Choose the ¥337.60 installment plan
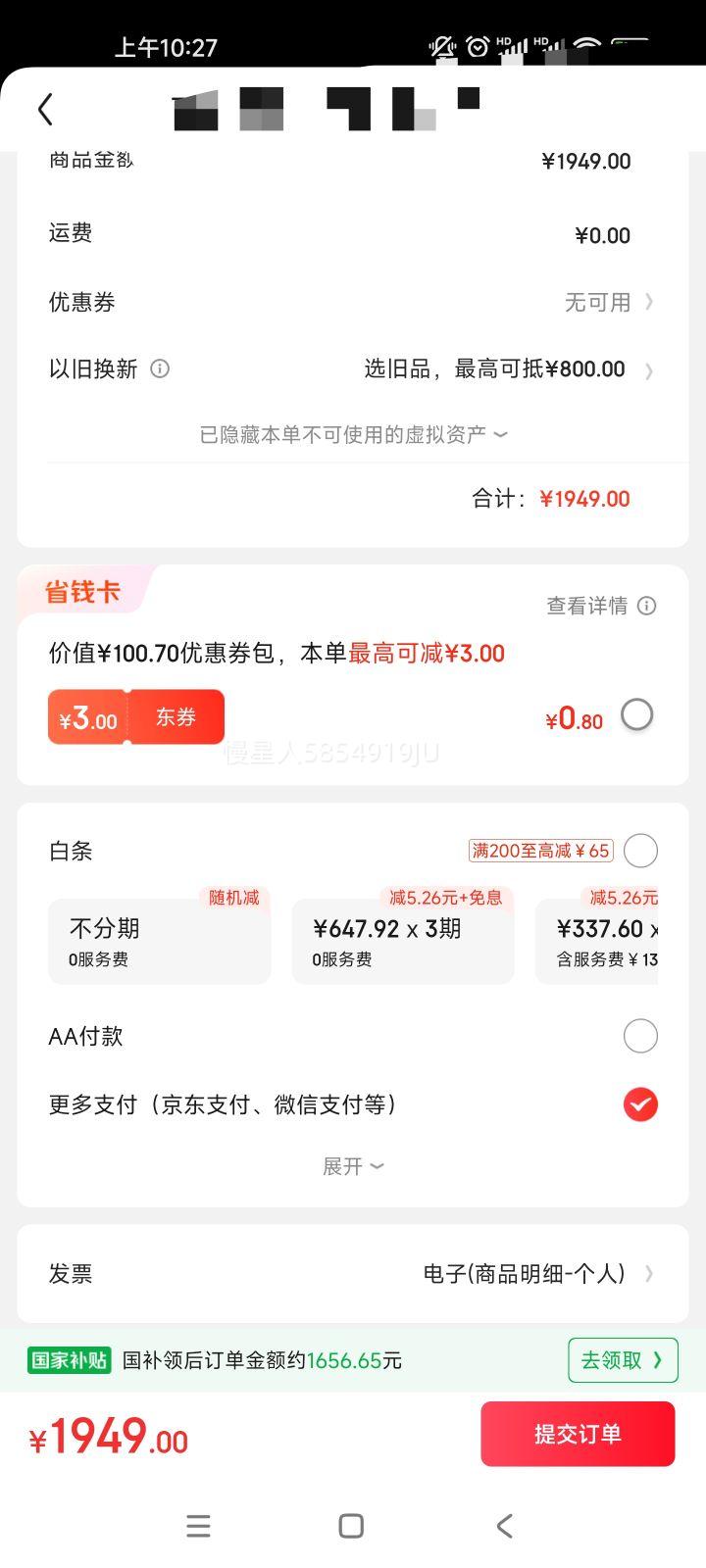Image resolution: width=706 pixels, height=1568 pixels. [x=597, y=941]
